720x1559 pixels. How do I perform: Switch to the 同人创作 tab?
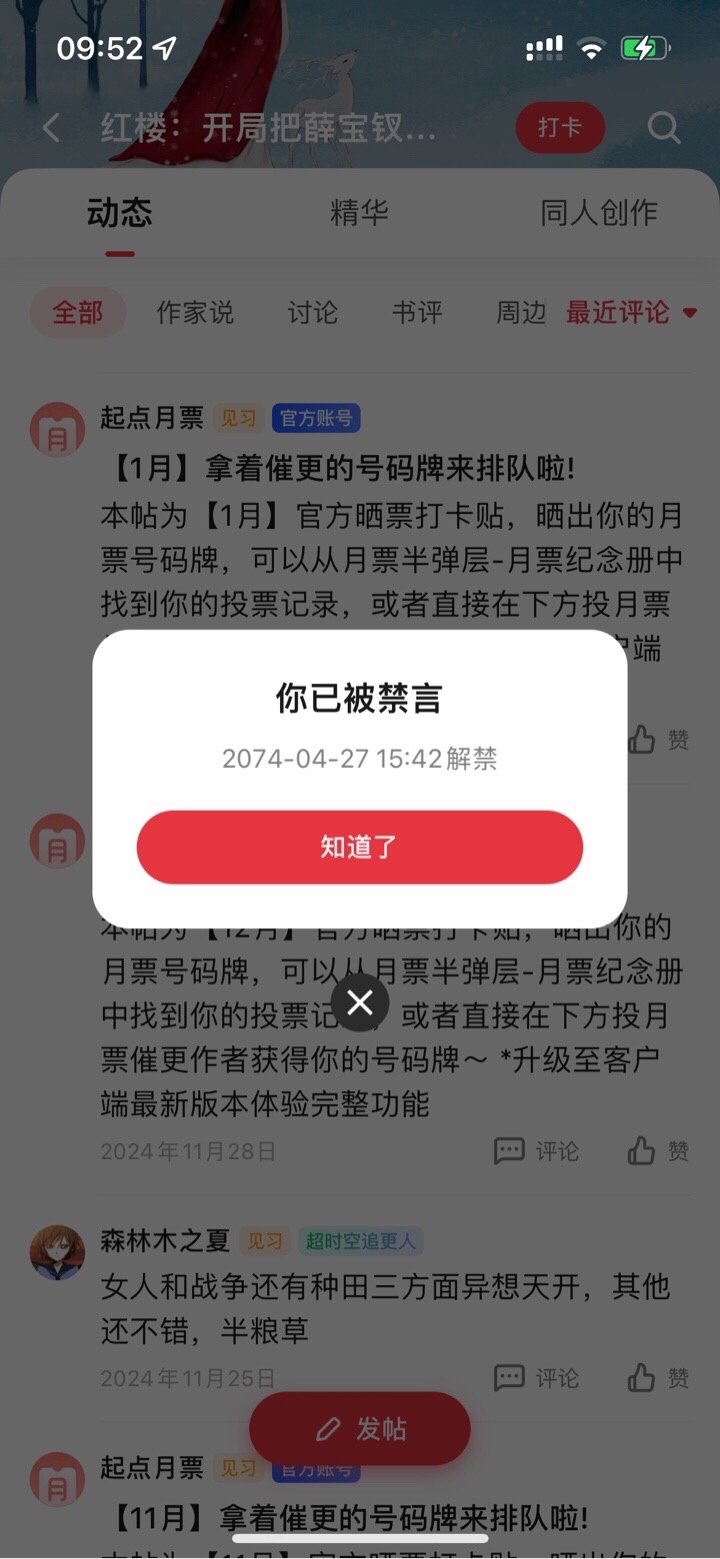coord(598,212)
